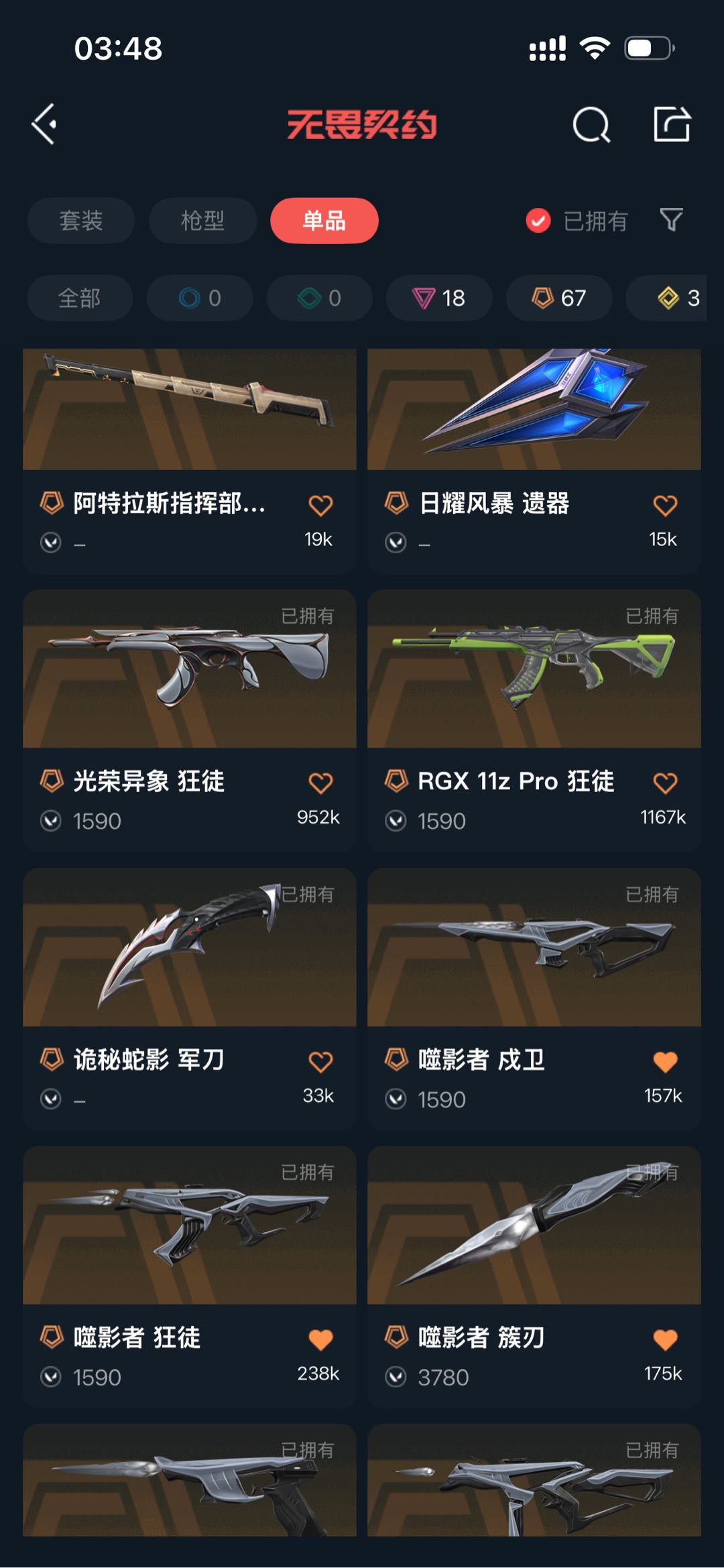
Task: Open the 诡秘蛇影 军刀 card
Action: (x=190, y=999)
